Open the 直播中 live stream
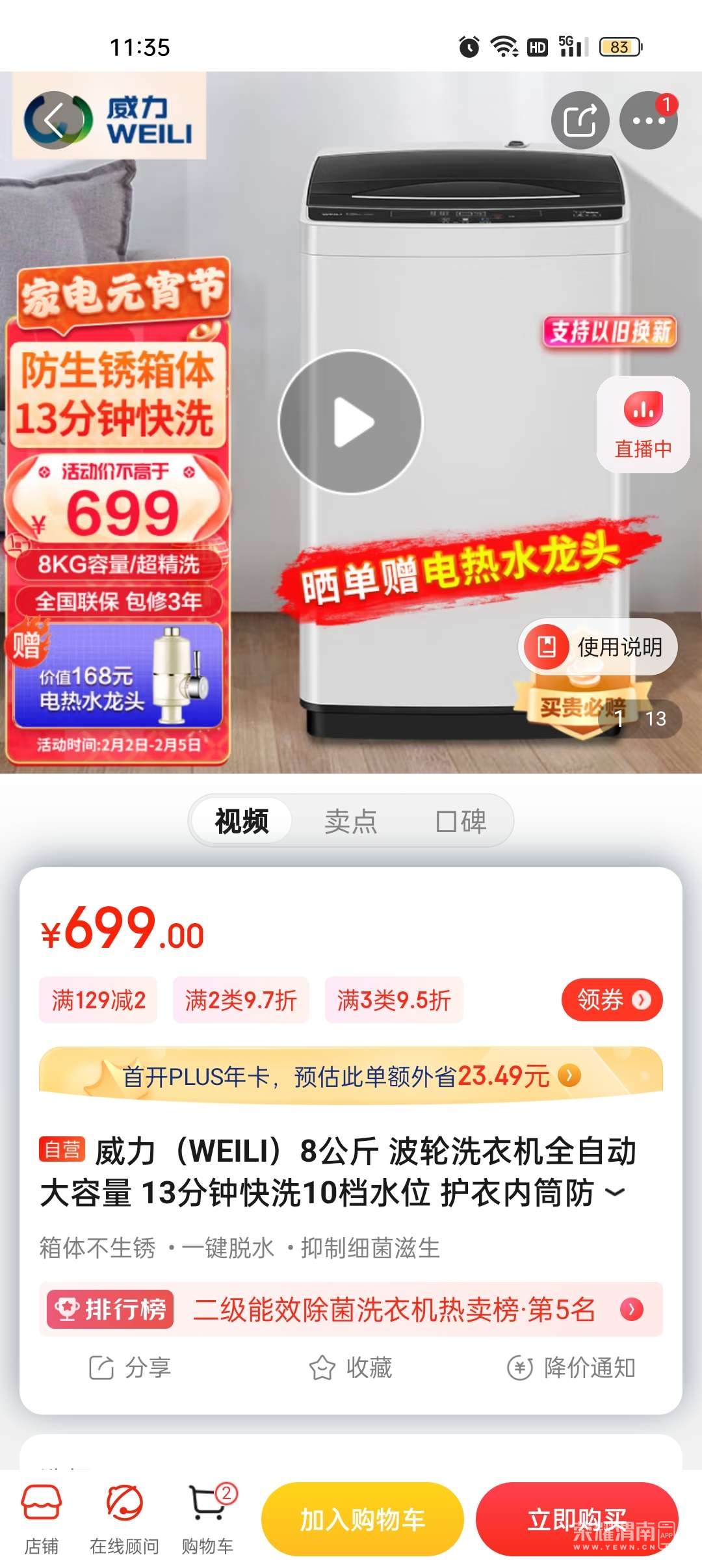The height and width of the screenshot is (1568, 702). coord(643,424)
